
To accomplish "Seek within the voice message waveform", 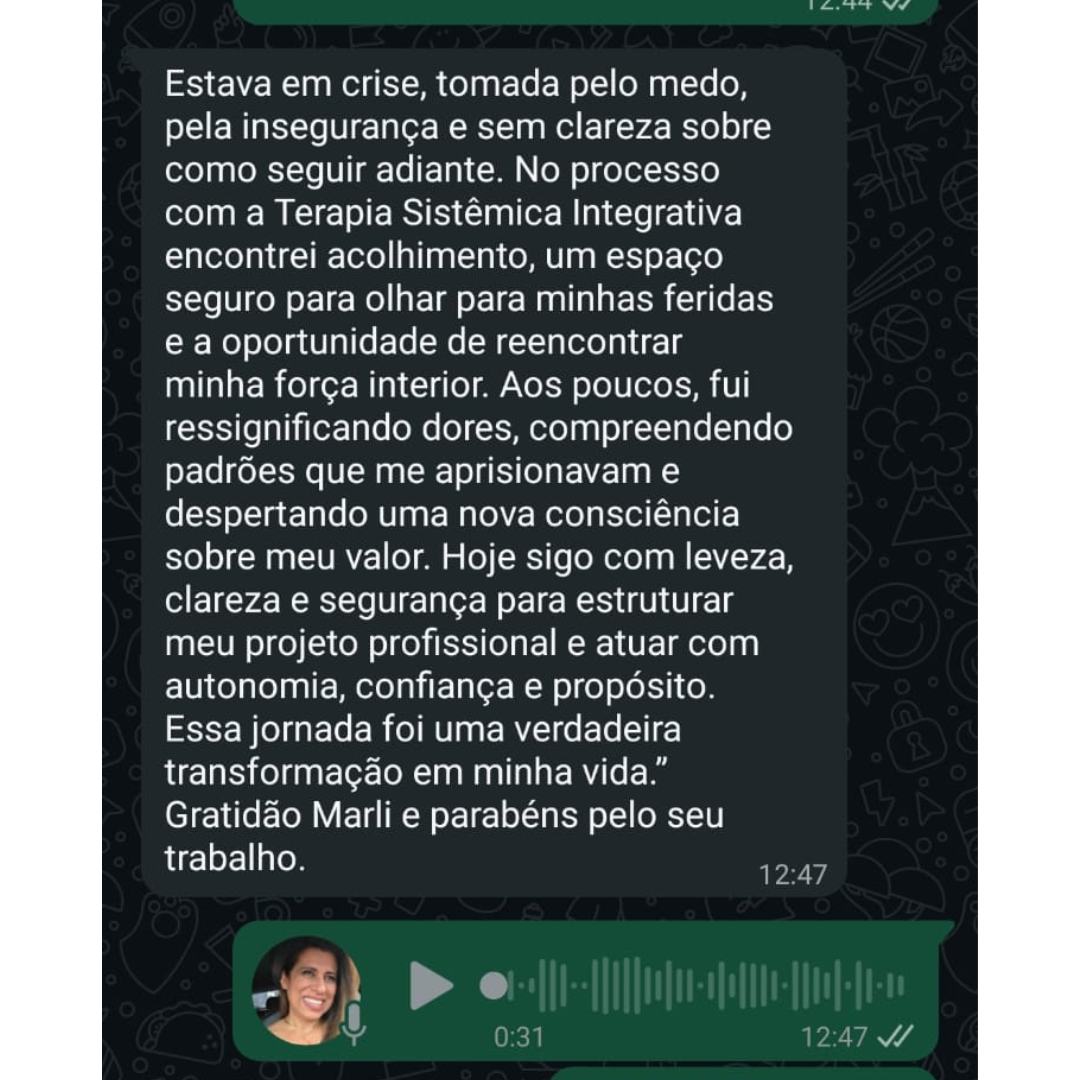I will point(700,986).
